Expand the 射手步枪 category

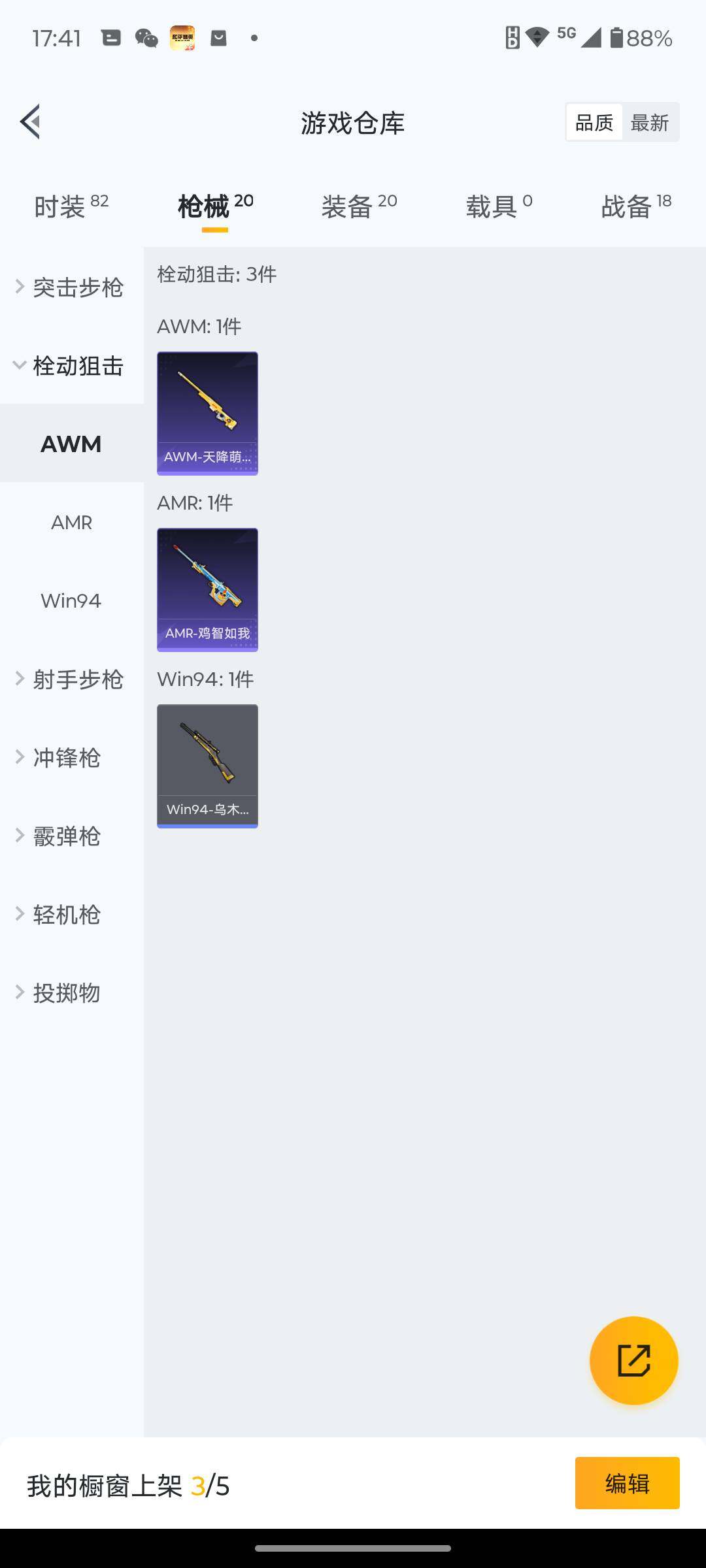click(x=71, y=679)
